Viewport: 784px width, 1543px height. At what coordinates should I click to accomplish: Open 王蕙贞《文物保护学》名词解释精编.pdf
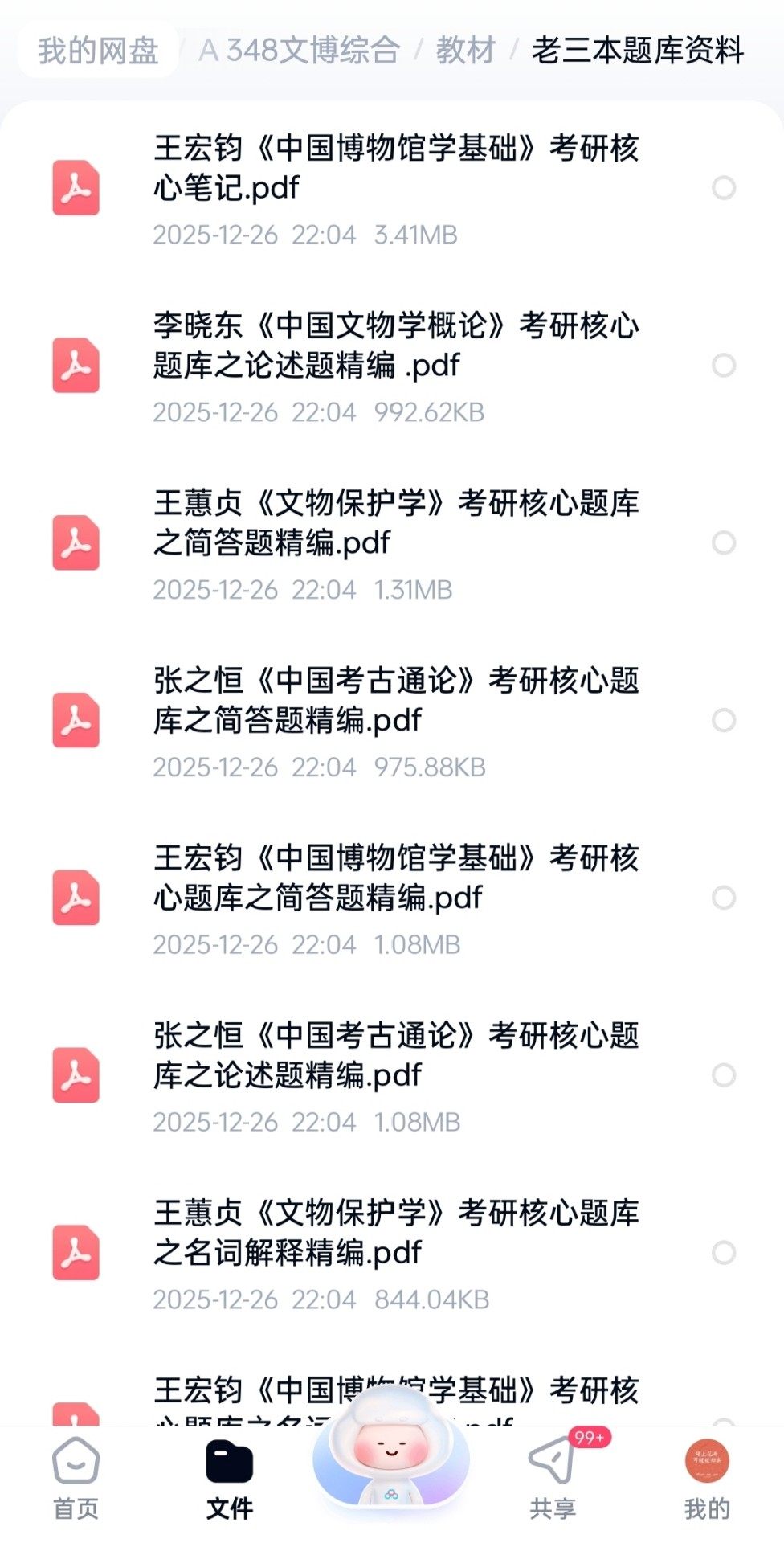pos(395,1233)
